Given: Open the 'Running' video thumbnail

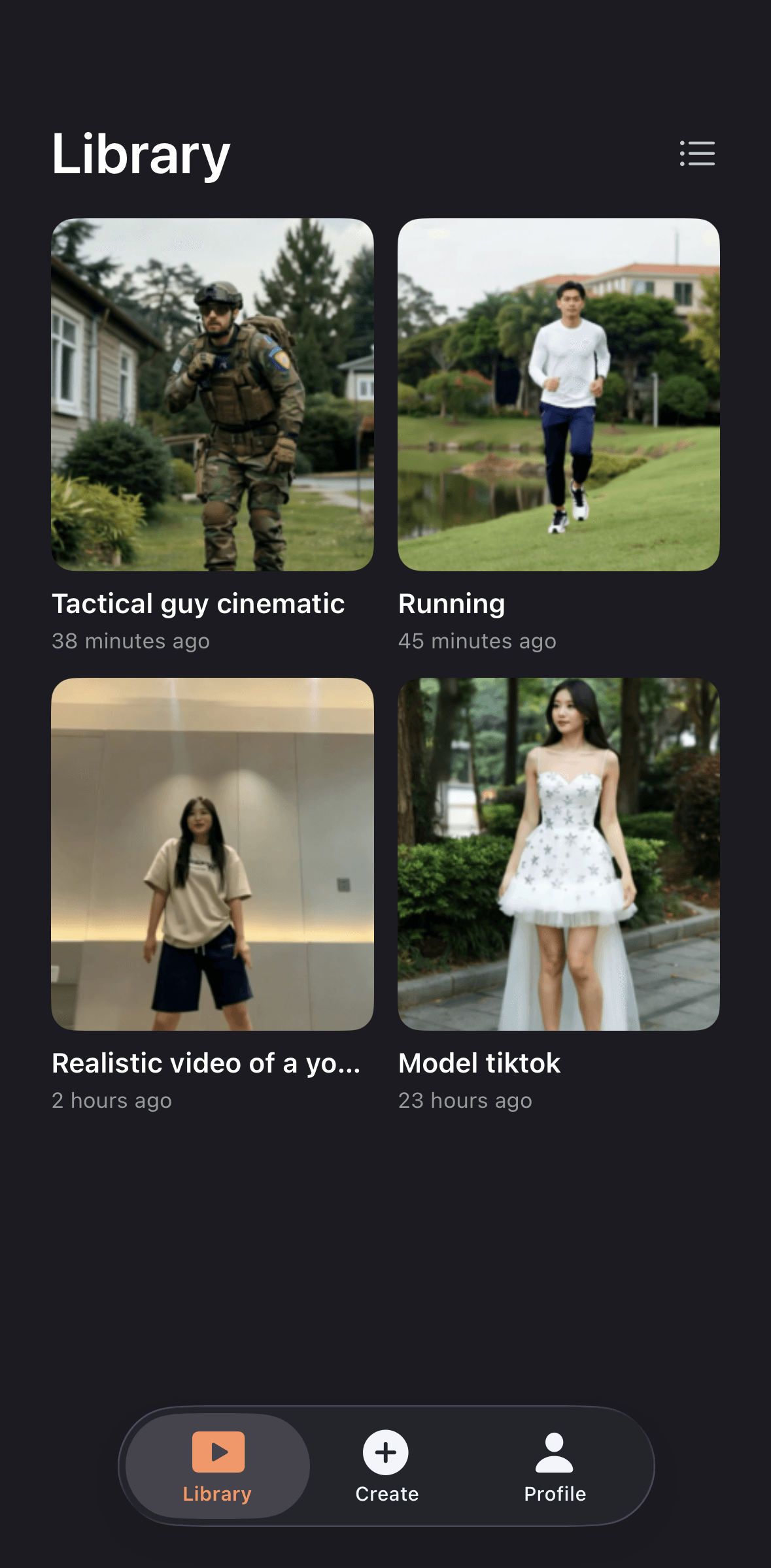Looking at the screenshot, I should point(558,394).
